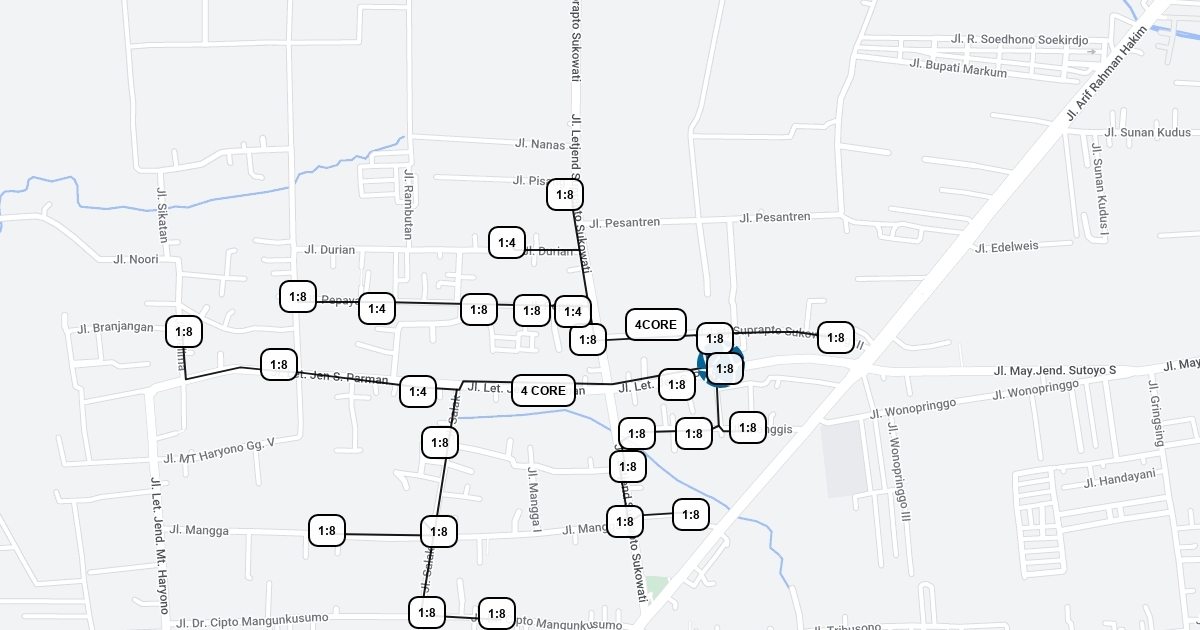Tap the 4CORE marker north of Jl. Letjend
1200x630 pixels.
click(656, 324)
